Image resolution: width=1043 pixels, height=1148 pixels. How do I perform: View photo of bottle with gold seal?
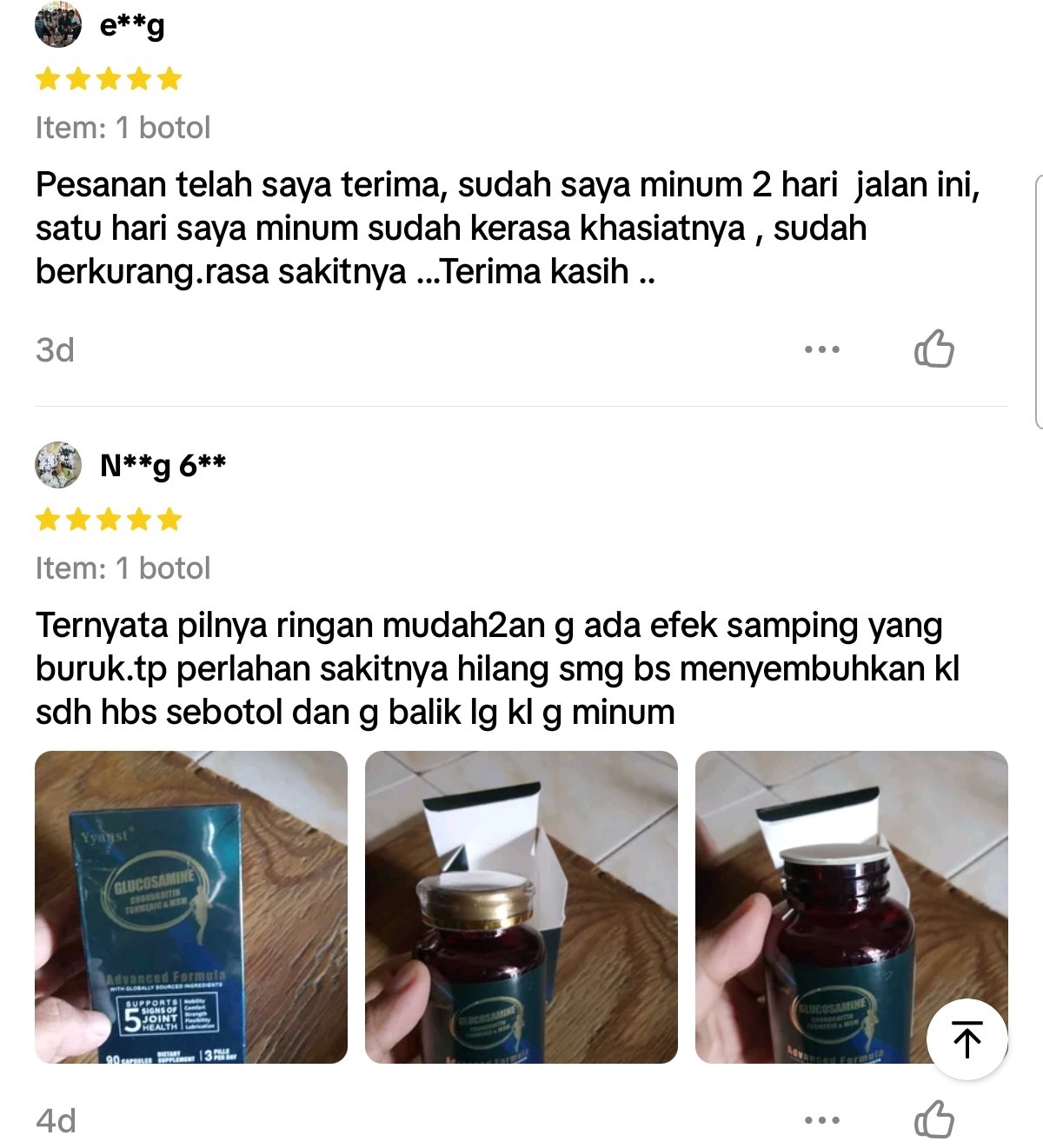point(521,906)
